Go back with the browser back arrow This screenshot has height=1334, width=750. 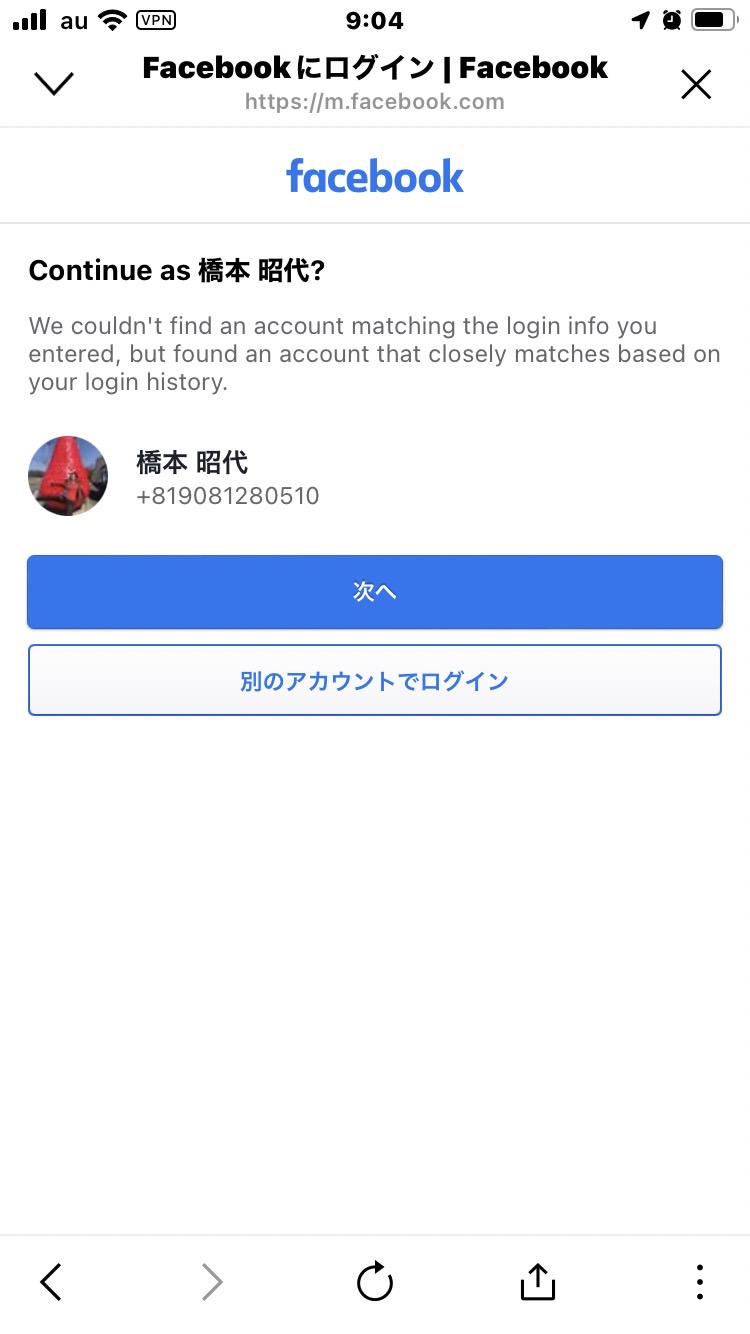point(51,1281)
